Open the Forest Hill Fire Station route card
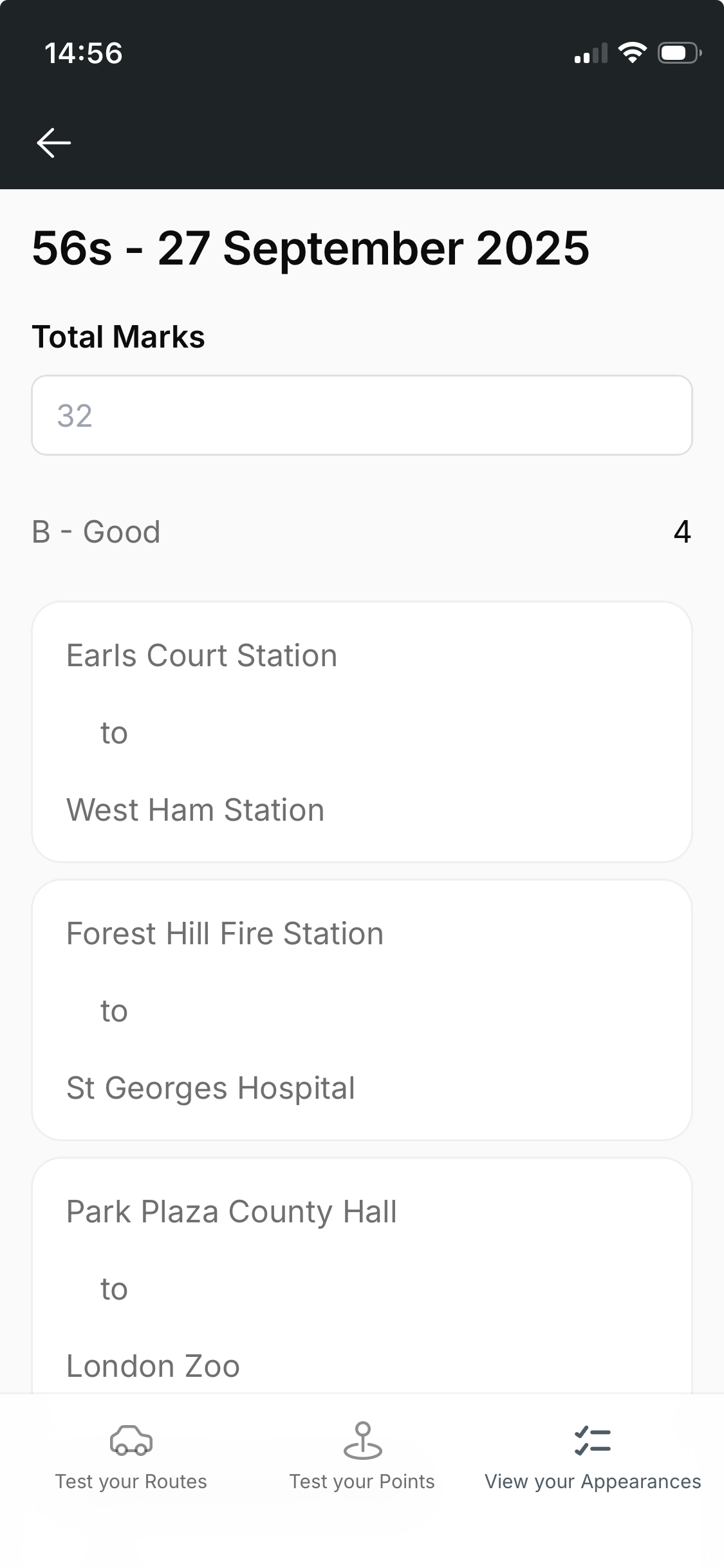The image size is (724, 1568). pos(362,1010)
